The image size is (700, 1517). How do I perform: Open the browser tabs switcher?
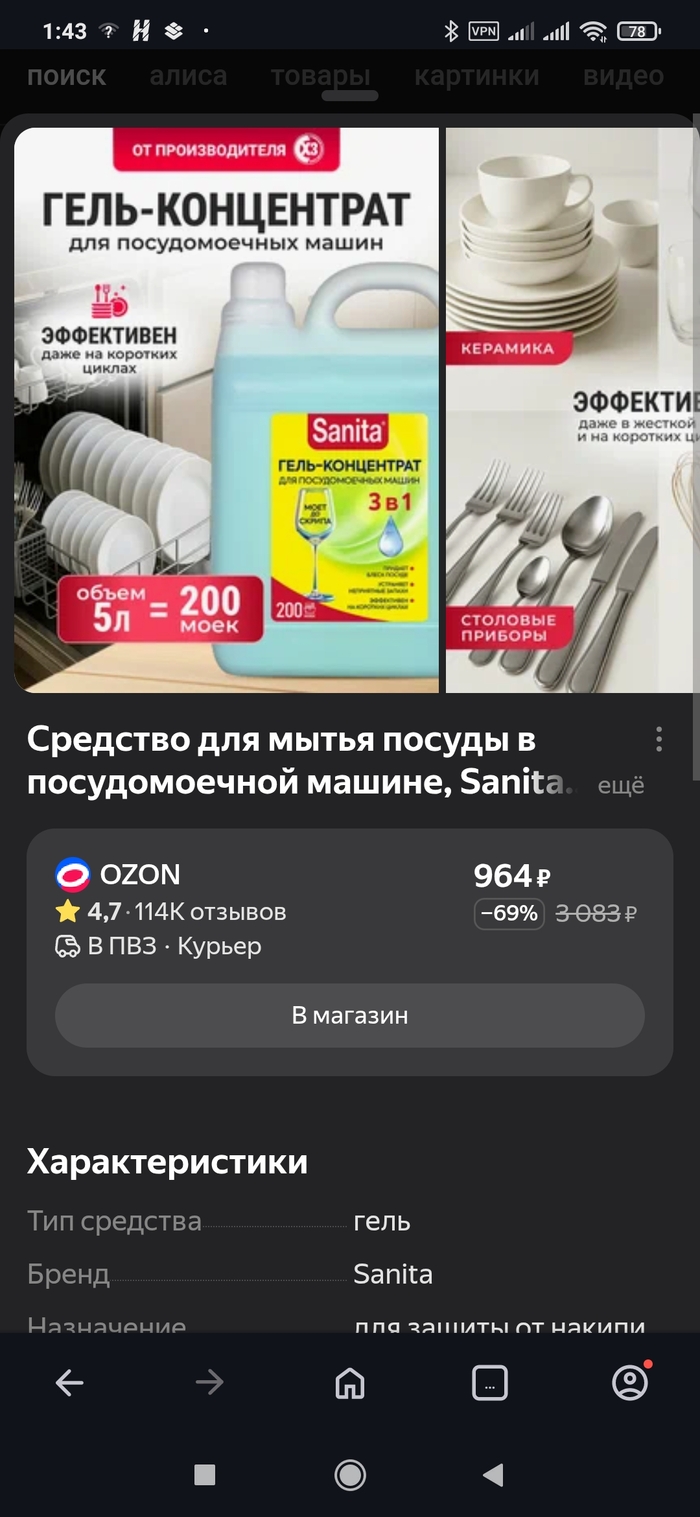click(x=489, y=1383)
